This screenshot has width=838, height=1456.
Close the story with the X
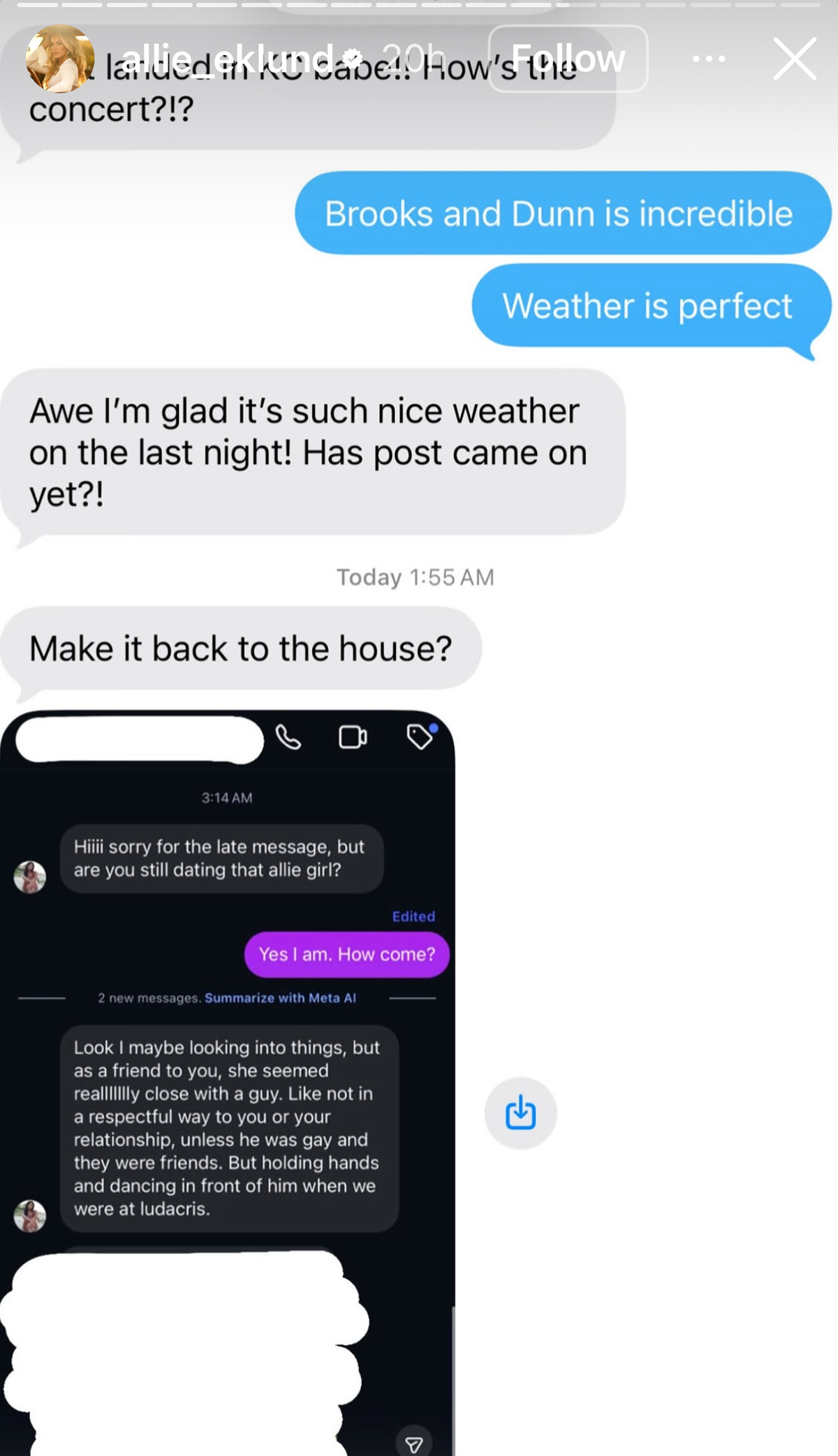(x=793, y=59)
